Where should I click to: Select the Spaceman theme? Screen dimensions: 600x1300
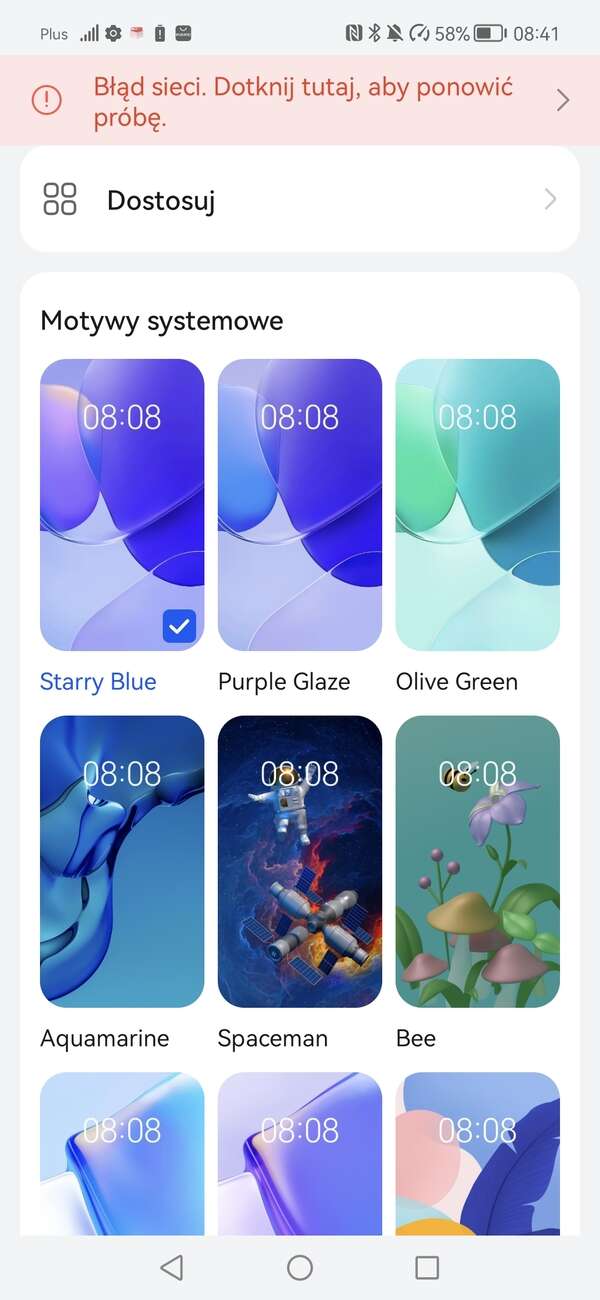(x=300, y=861)
